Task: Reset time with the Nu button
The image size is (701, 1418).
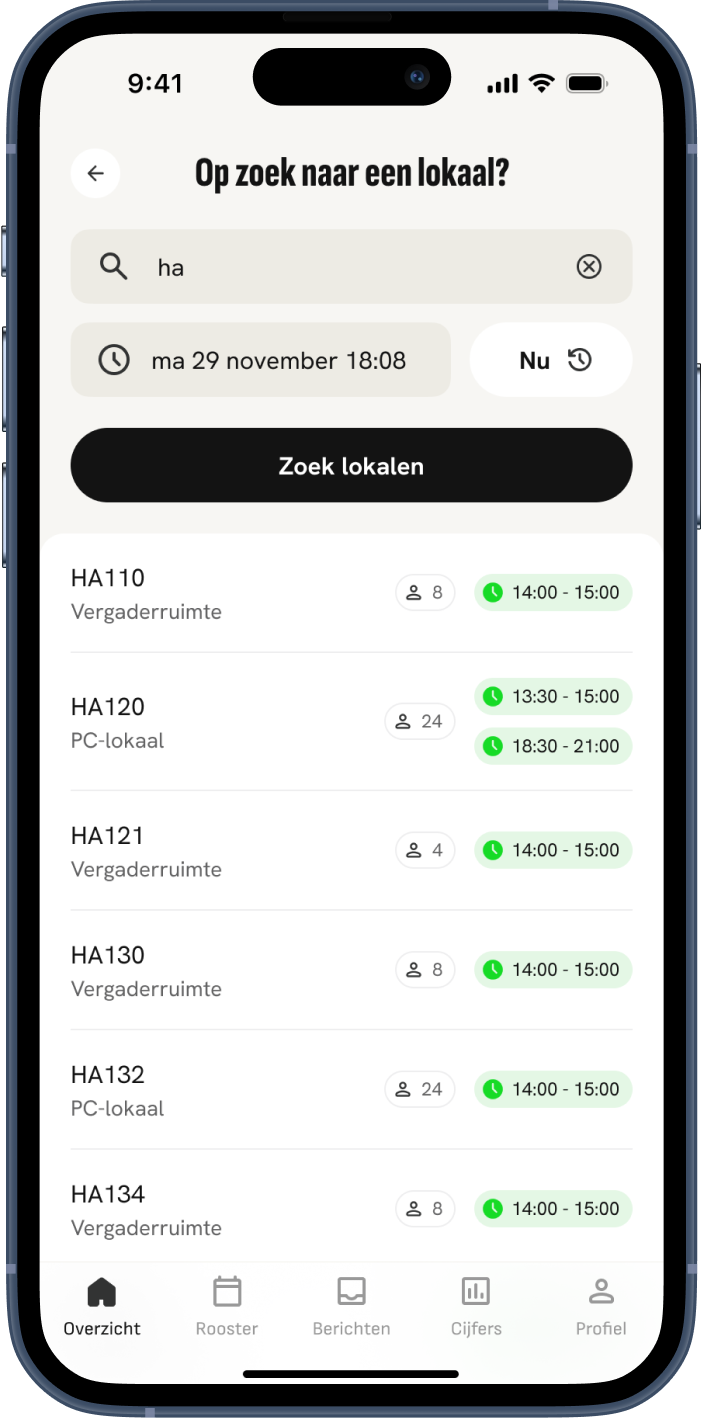Action: pos(551,360)
